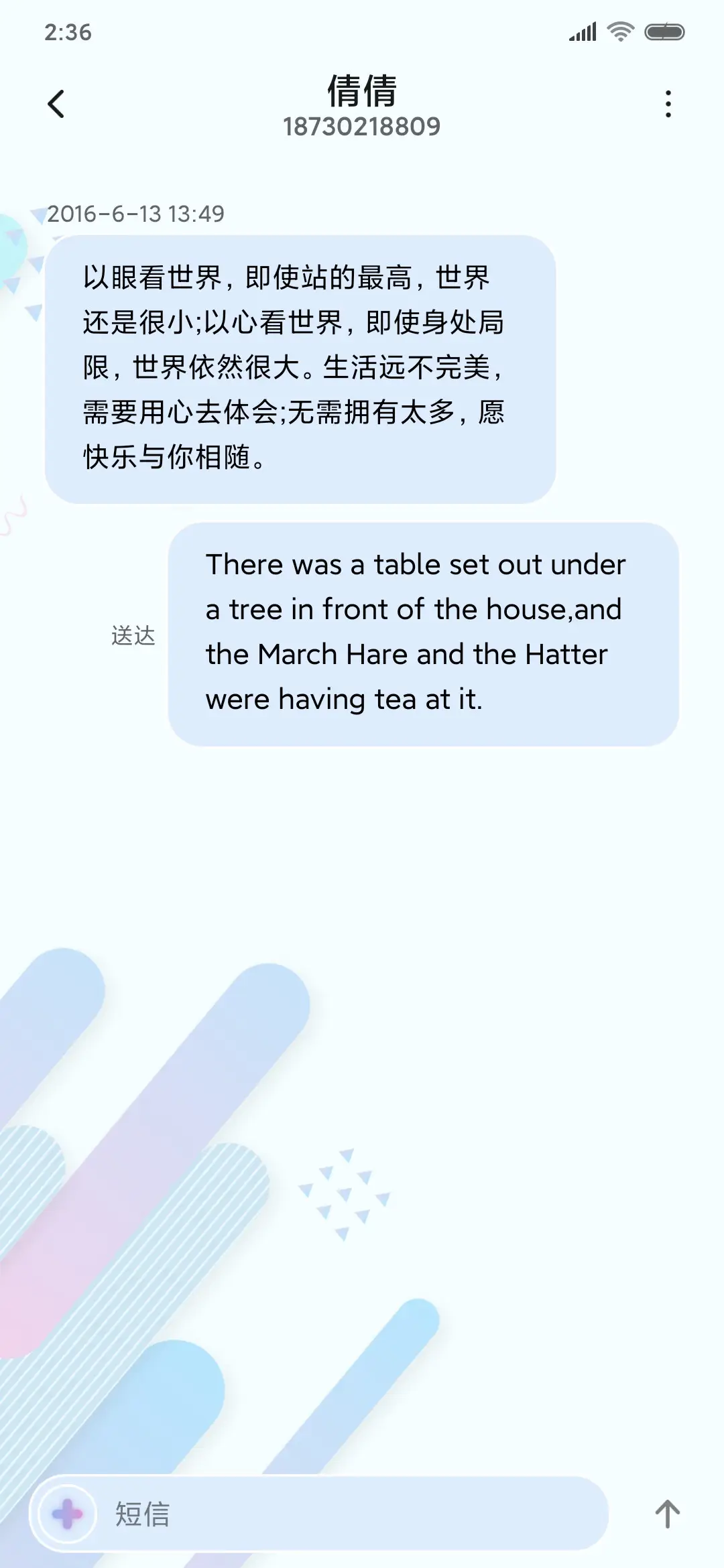The width and height of the screenshot is (724, 1568).
Task: Tap the cellular signal strength icon
Action: pyautogui.click(x=581, y=30)
